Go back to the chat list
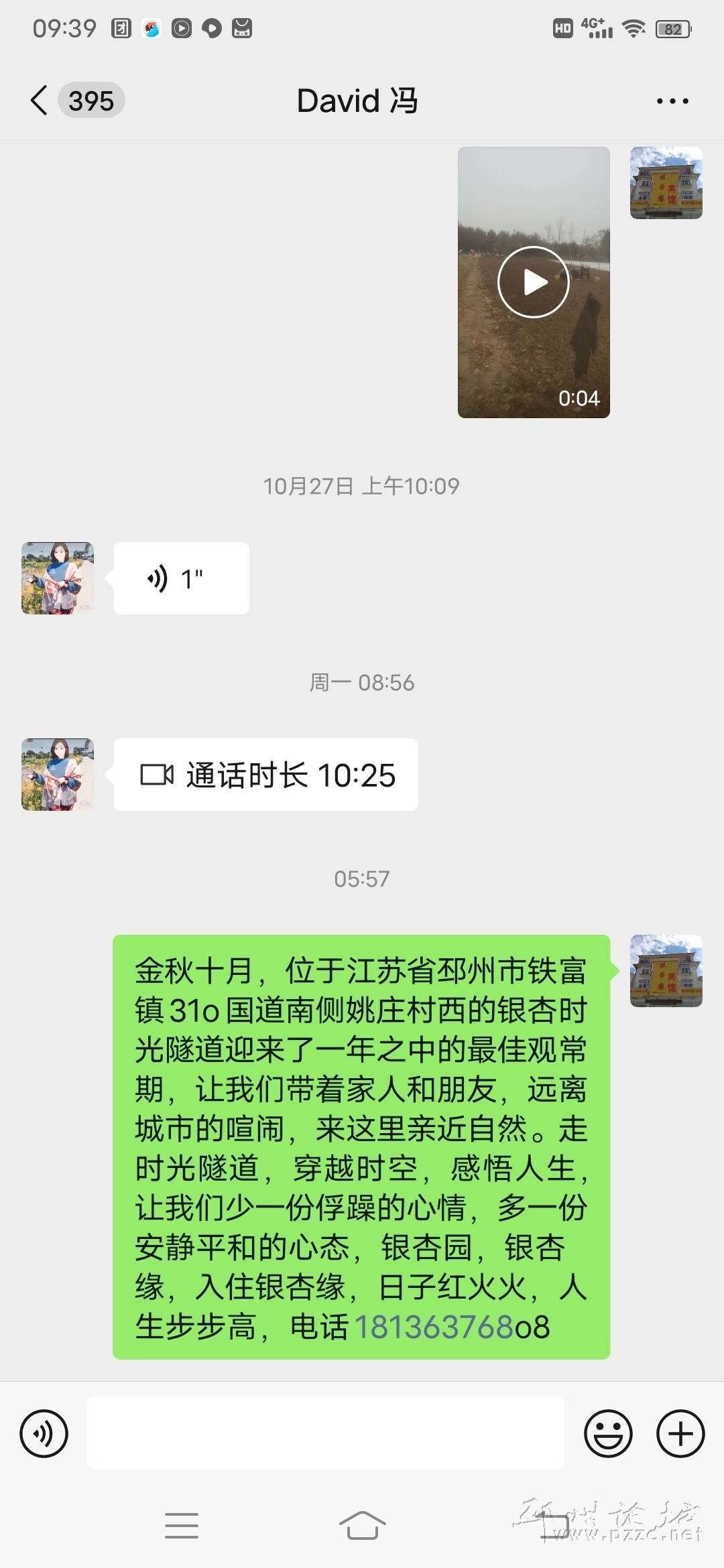This screenshot has width=724, height=1568. pos(40,101)
